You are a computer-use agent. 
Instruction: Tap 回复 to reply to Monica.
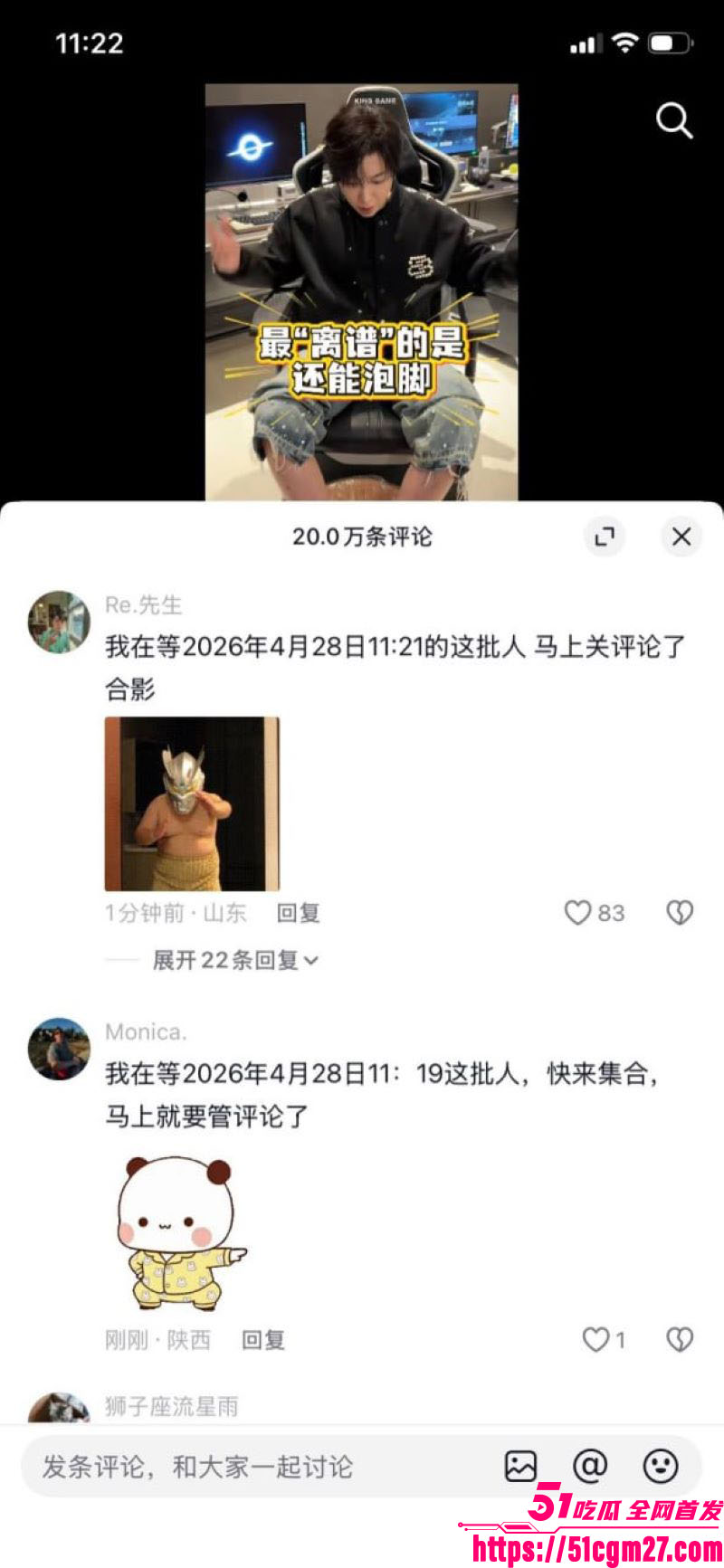point(262,1340)
